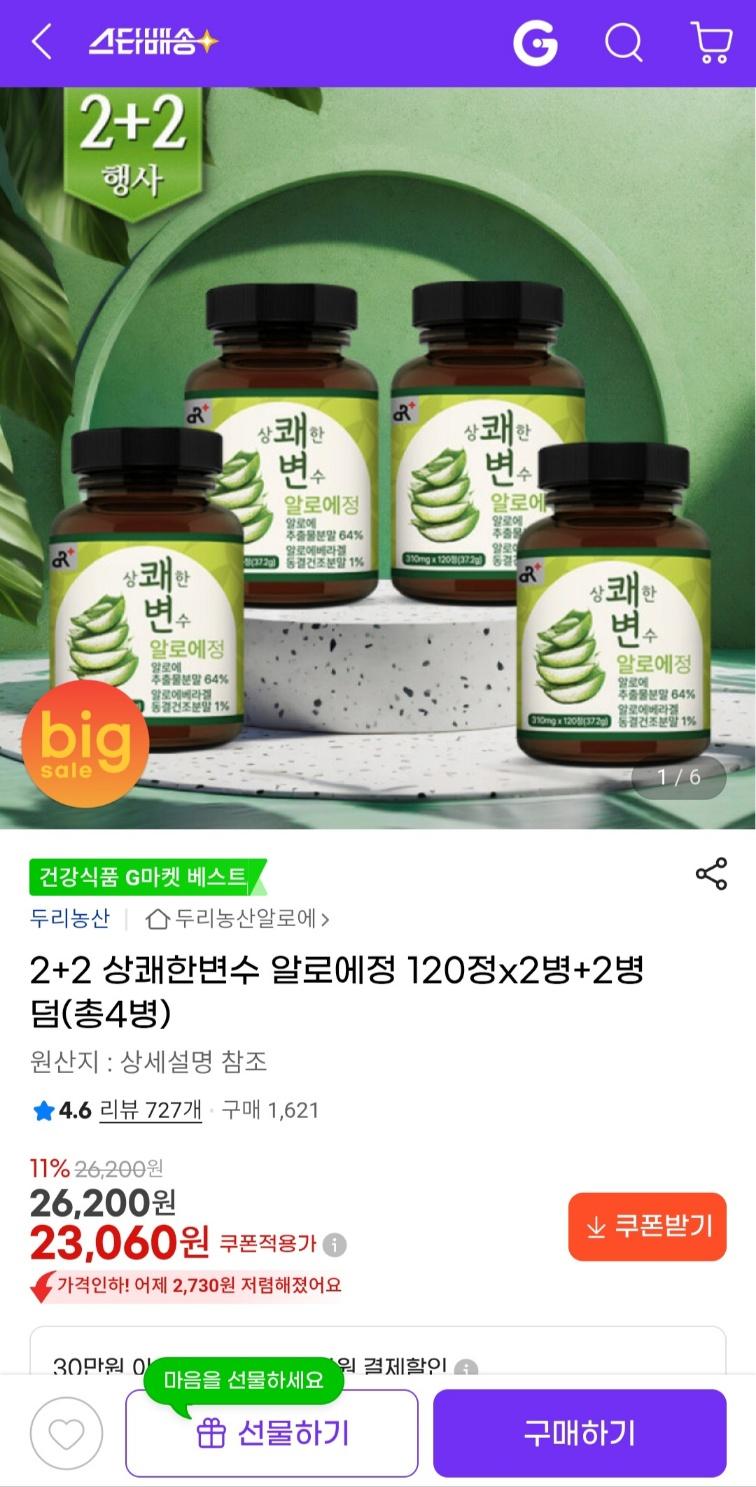Tap the 쿠폰받기 coupon button
Image resolution: width=756 pixels, height=1487 pixels.
(647, 1227)
